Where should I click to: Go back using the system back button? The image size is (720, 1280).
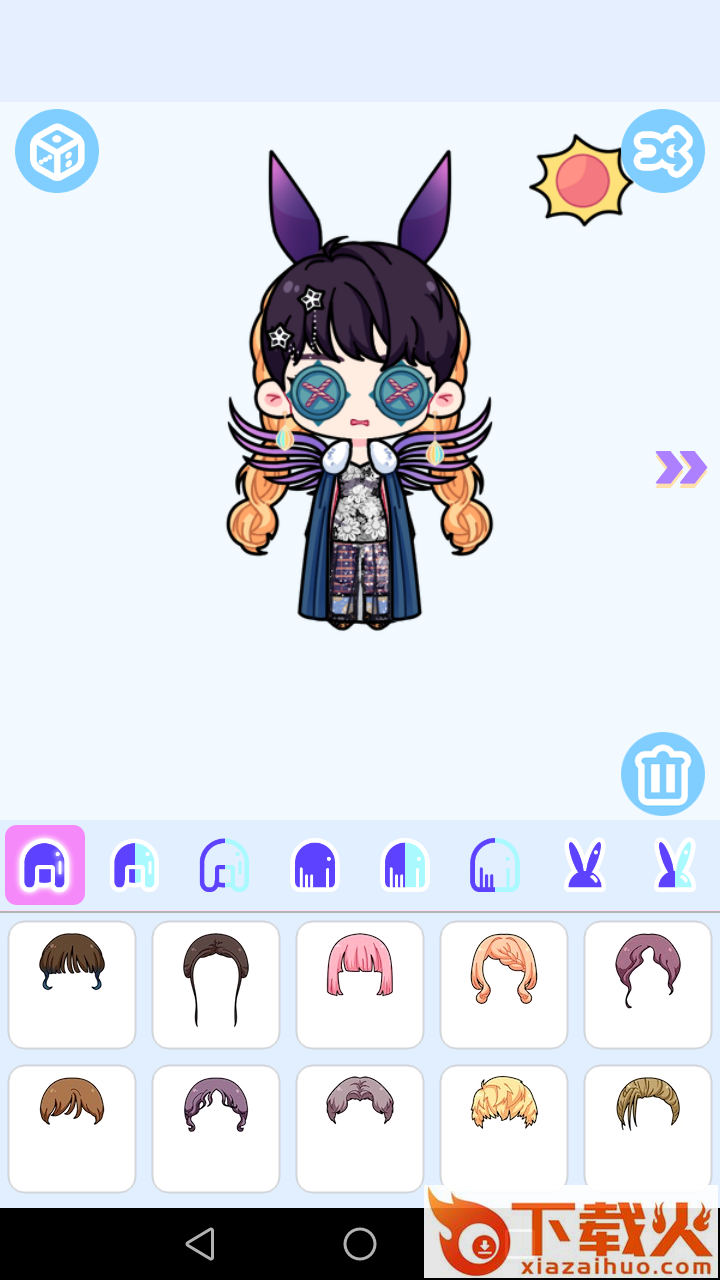tap(201, 1244)
